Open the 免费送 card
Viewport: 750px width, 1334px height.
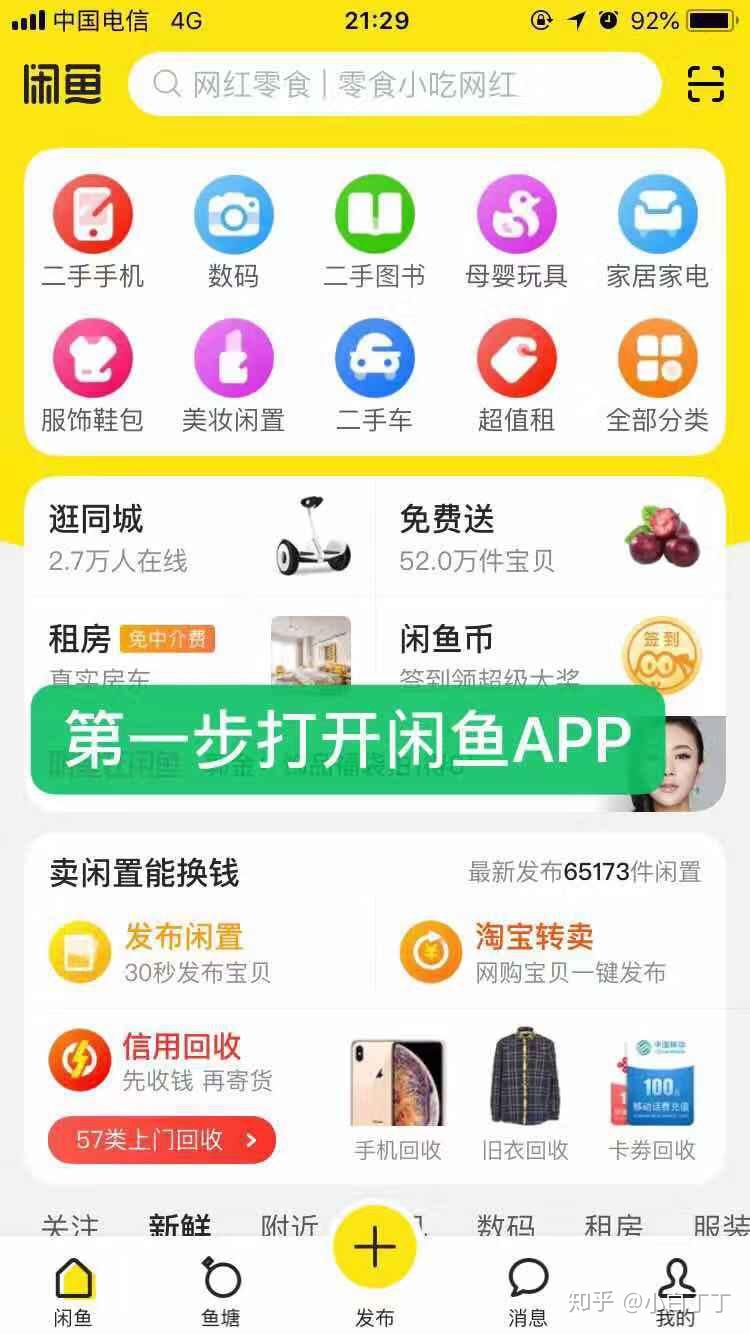[x=551, y=538]
